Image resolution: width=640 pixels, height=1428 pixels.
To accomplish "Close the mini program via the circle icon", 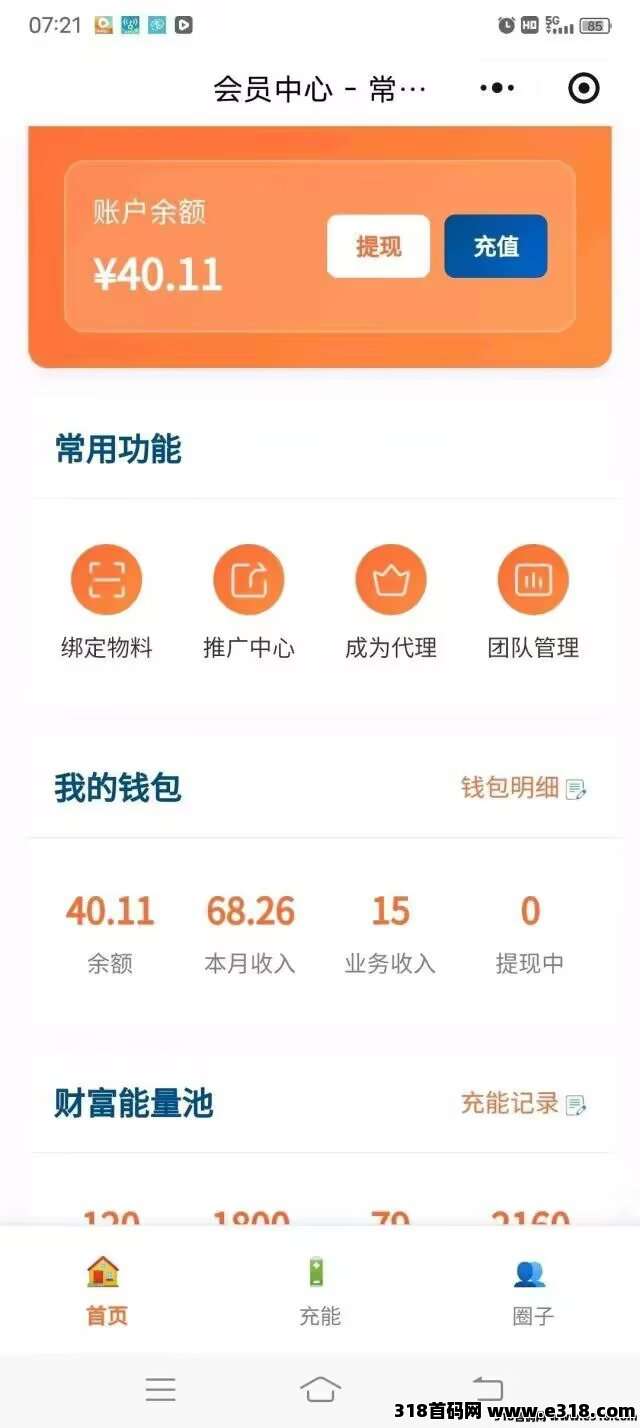I will click(x=583, y=89).
